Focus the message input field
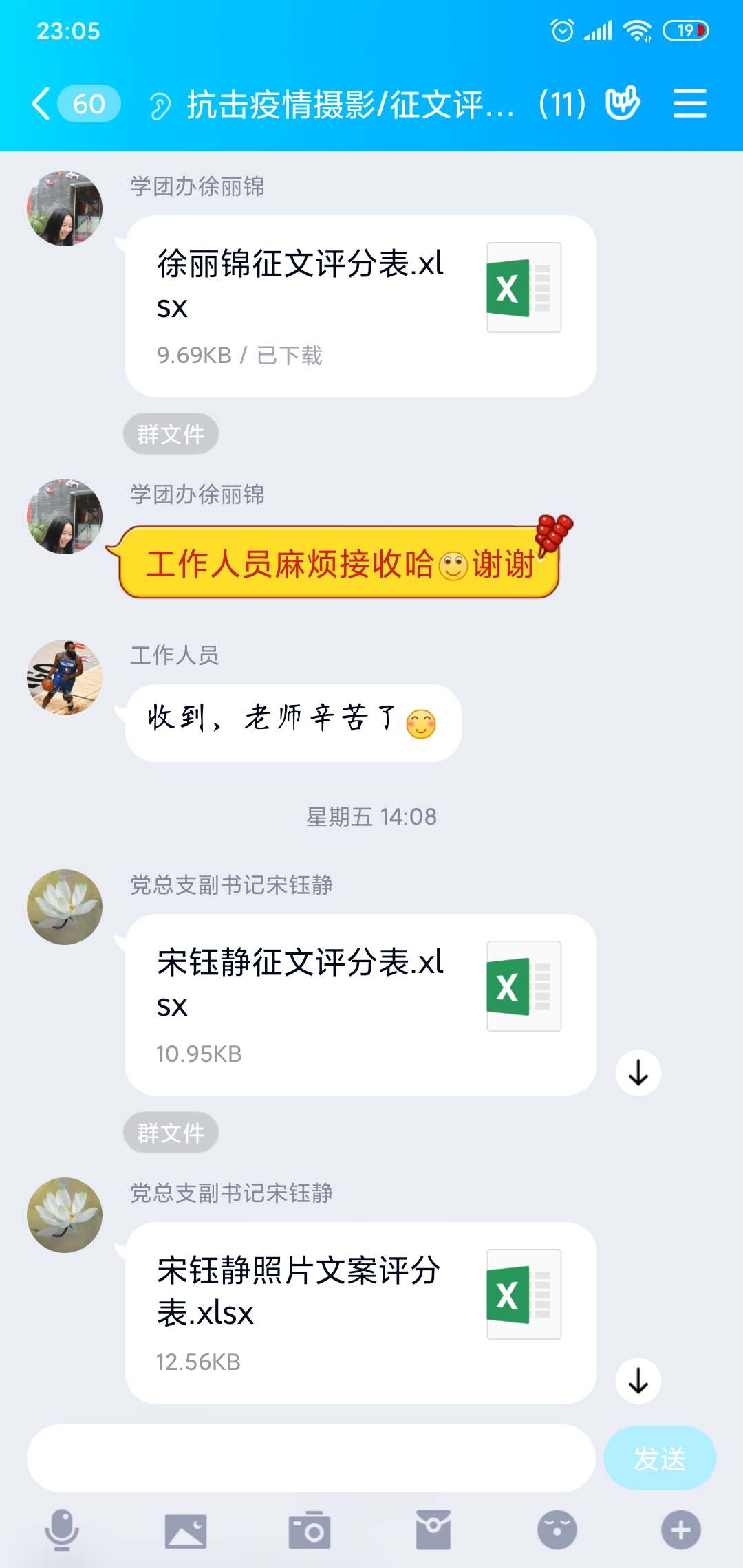The width and height of the screenshot is (743, 1568). pyautogui.click(x=310, y=1458)
